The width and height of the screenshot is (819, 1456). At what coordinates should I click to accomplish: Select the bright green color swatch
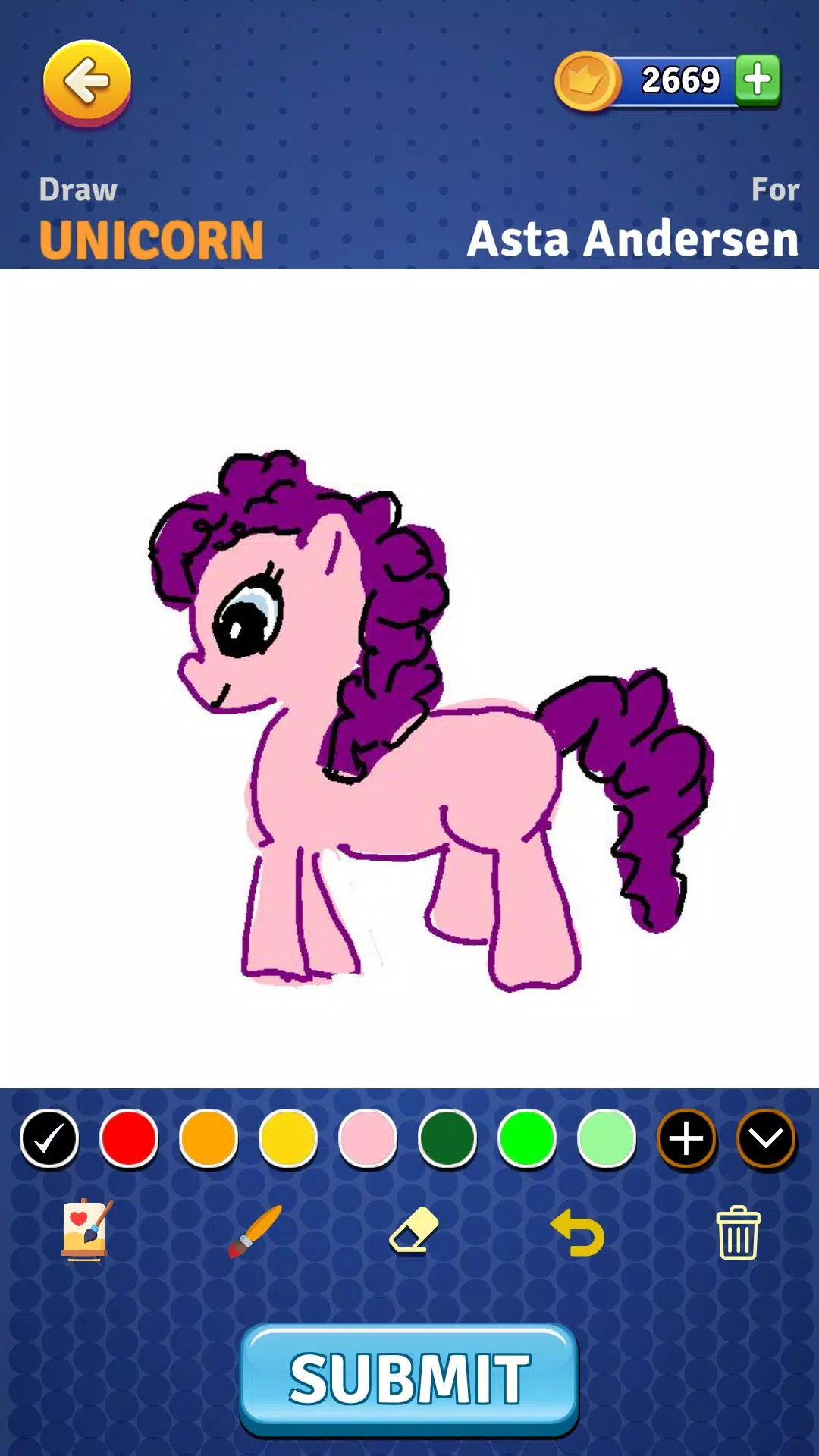pos(527,1138)
